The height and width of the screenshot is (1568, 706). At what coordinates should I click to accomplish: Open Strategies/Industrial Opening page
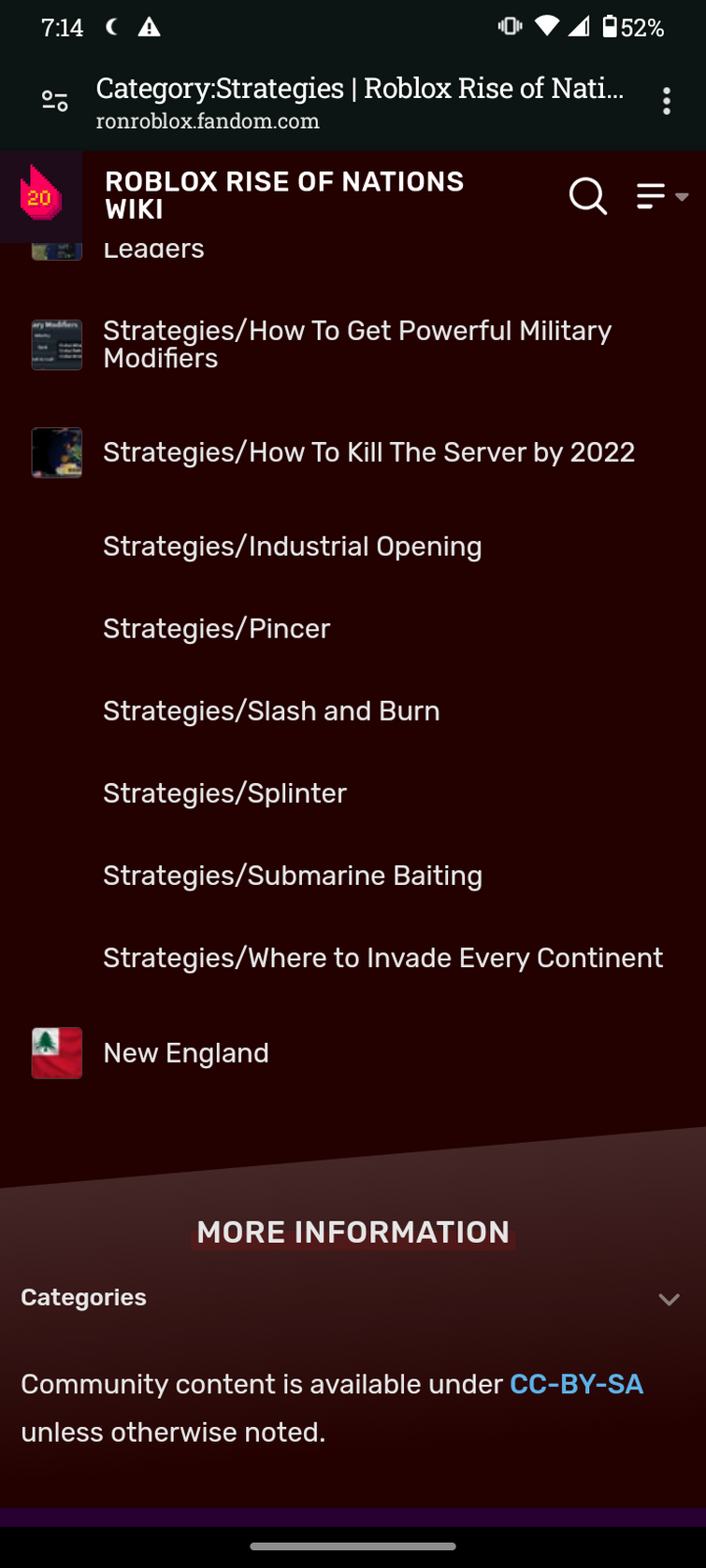pos(292,547)
